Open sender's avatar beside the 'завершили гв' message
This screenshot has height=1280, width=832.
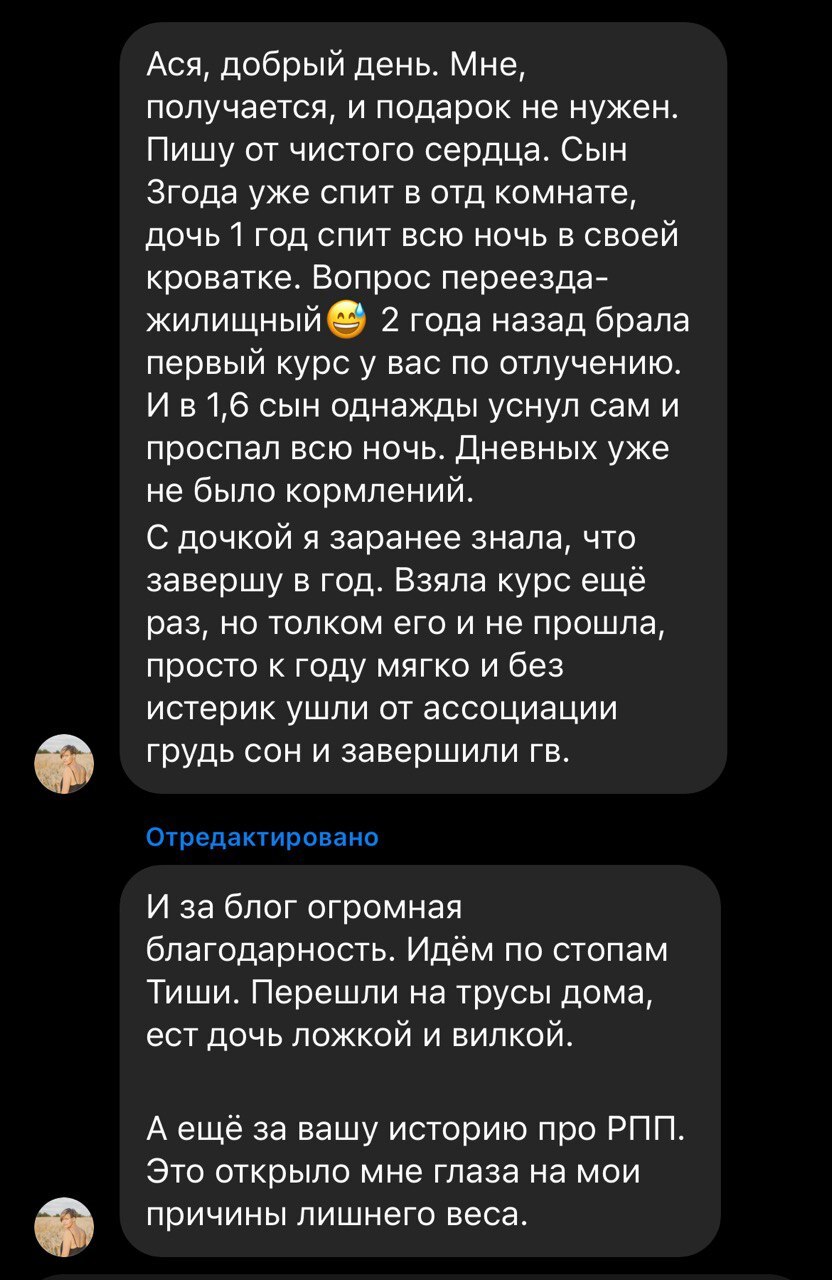64,765
